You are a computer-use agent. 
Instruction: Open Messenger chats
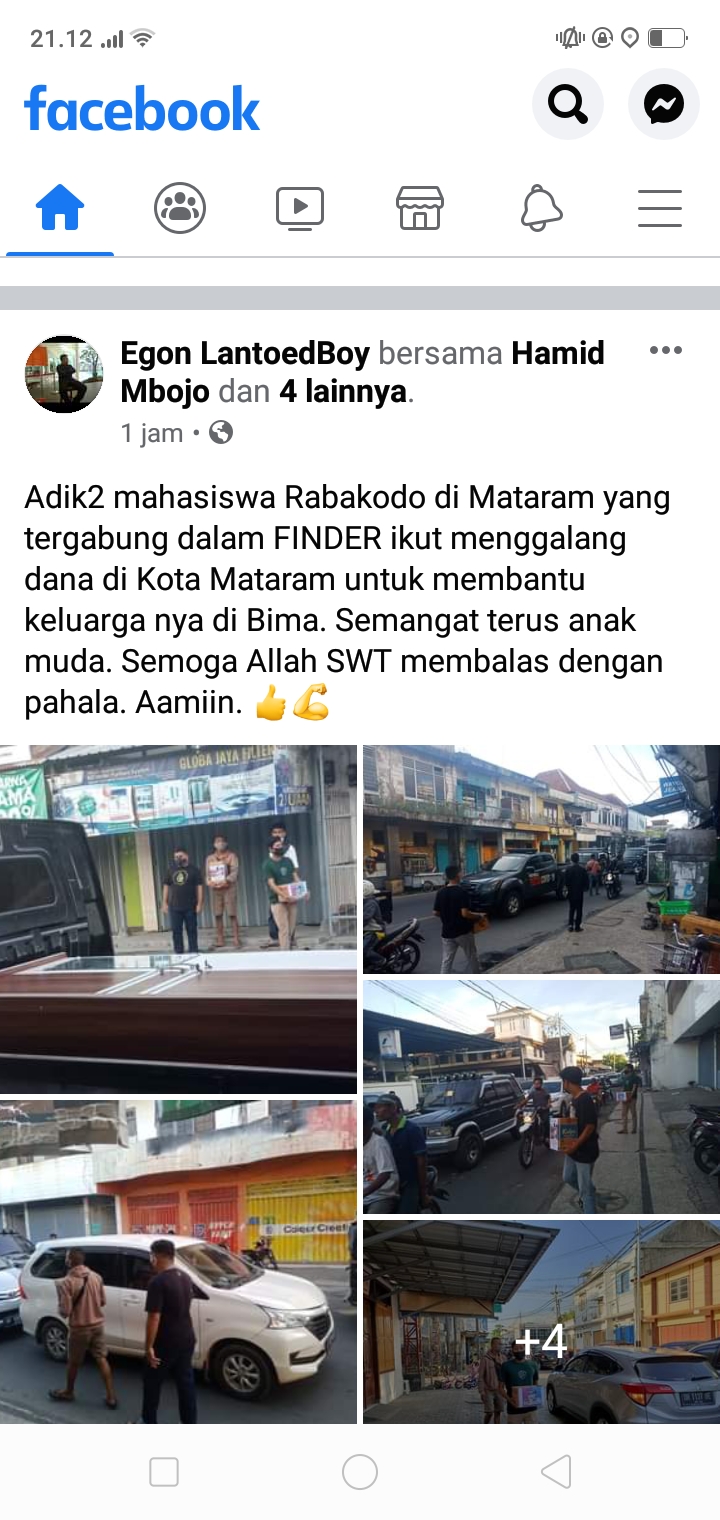(x=663, y=104)
